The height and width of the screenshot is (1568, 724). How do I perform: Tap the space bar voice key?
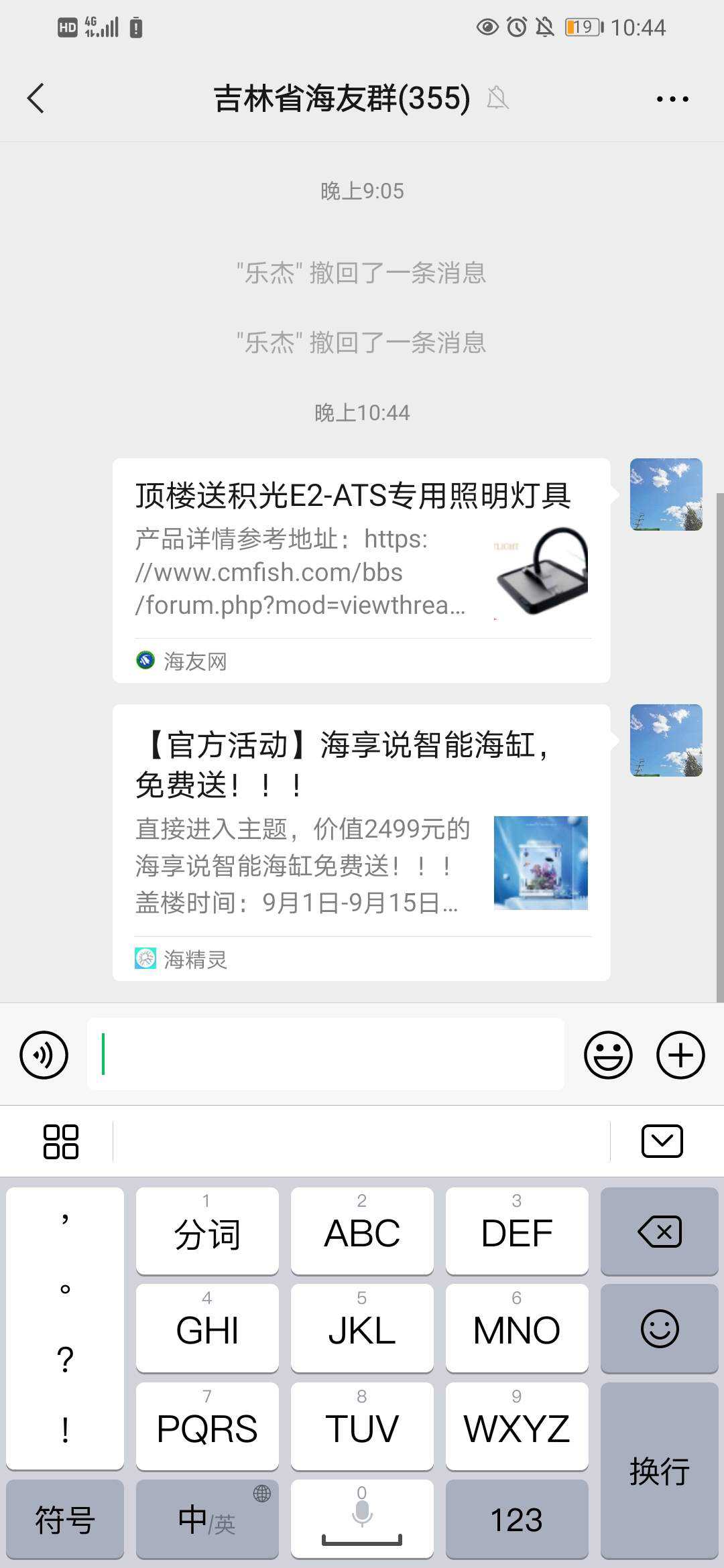361,1519
